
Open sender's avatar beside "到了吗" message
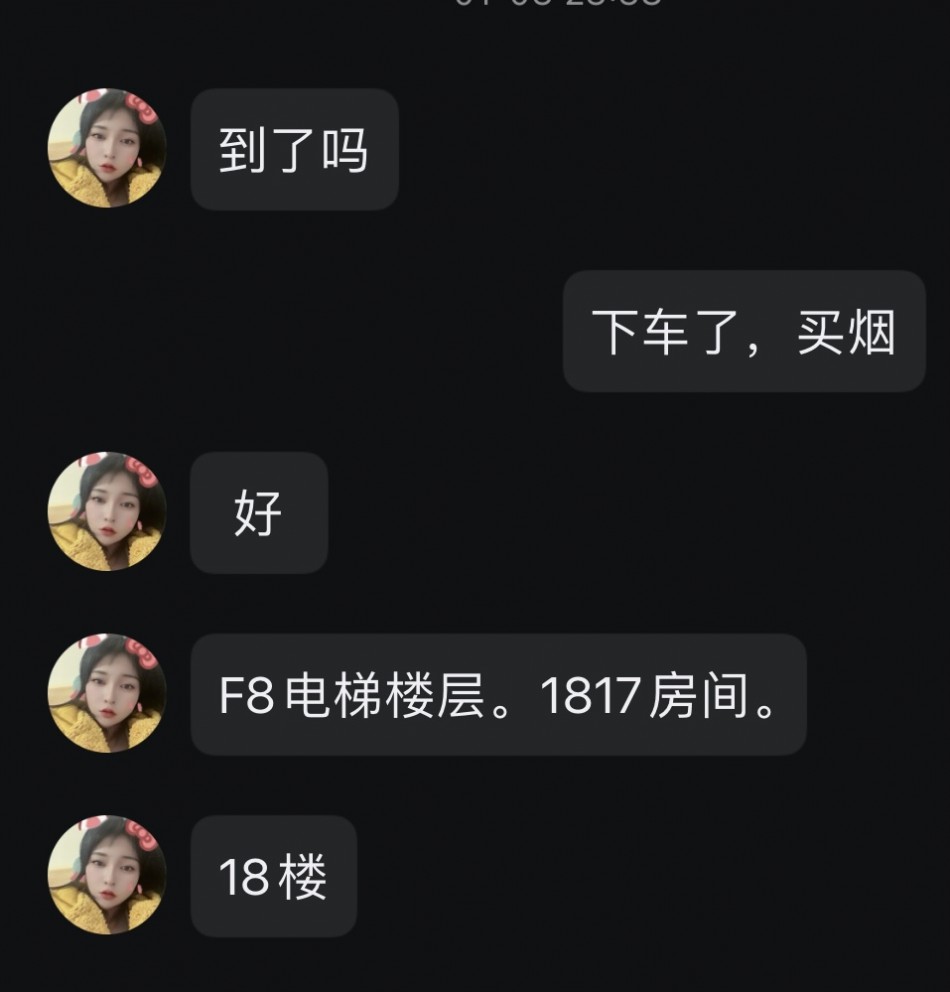[107, 149]
